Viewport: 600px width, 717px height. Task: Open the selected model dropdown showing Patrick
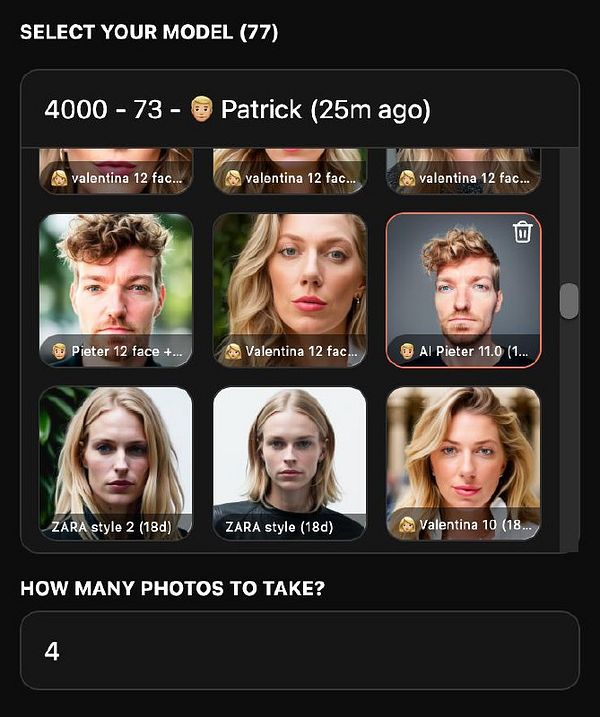[299, 109]
